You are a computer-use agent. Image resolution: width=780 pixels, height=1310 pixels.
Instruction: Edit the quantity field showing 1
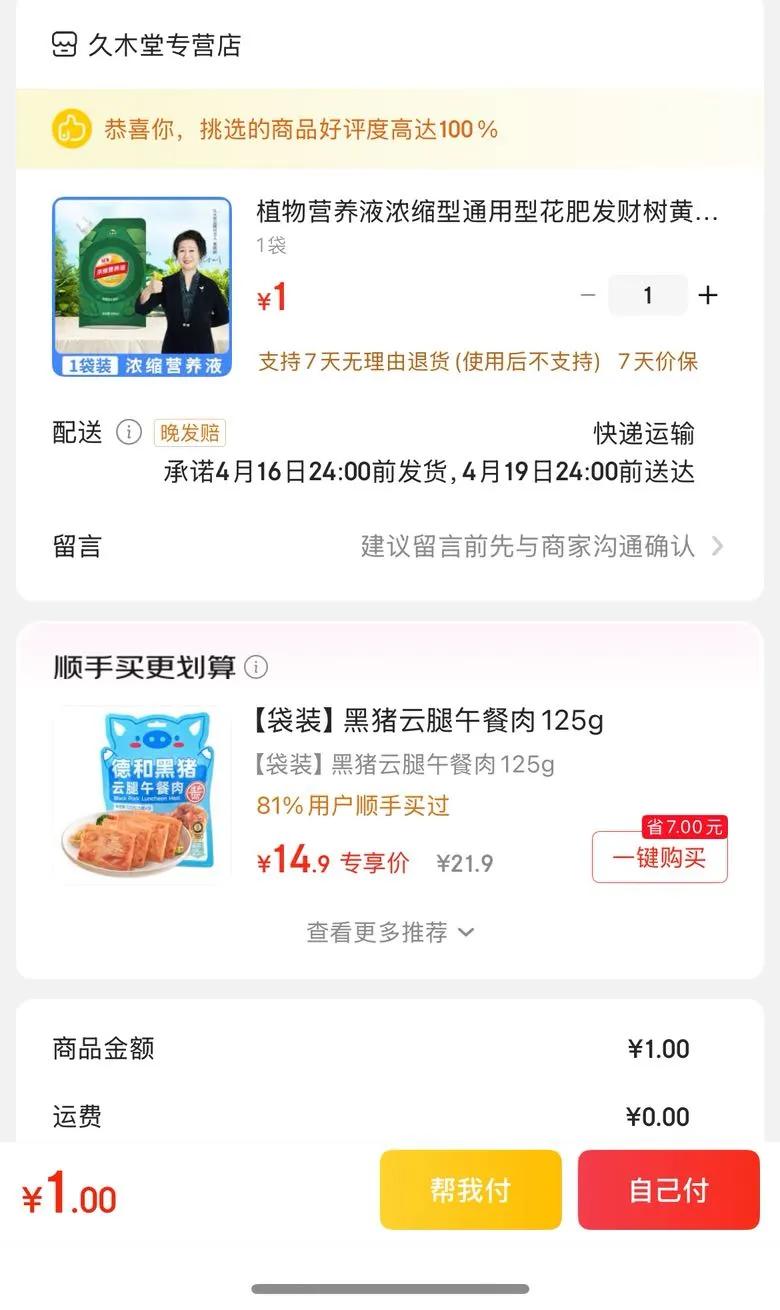coord(648,295)
